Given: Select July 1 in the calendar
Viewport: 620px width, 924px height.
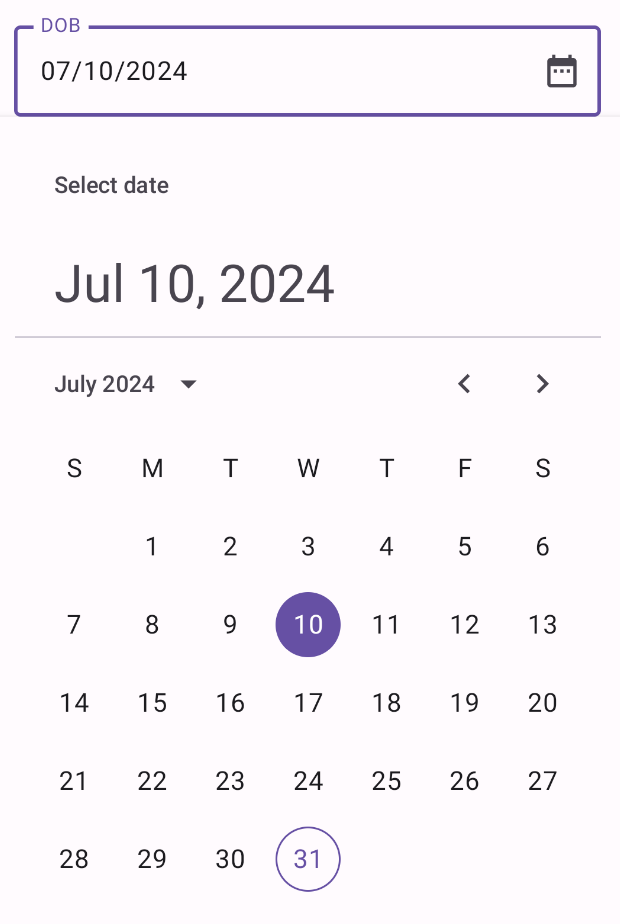Looking at the screenshot, I should click(152, 546).
